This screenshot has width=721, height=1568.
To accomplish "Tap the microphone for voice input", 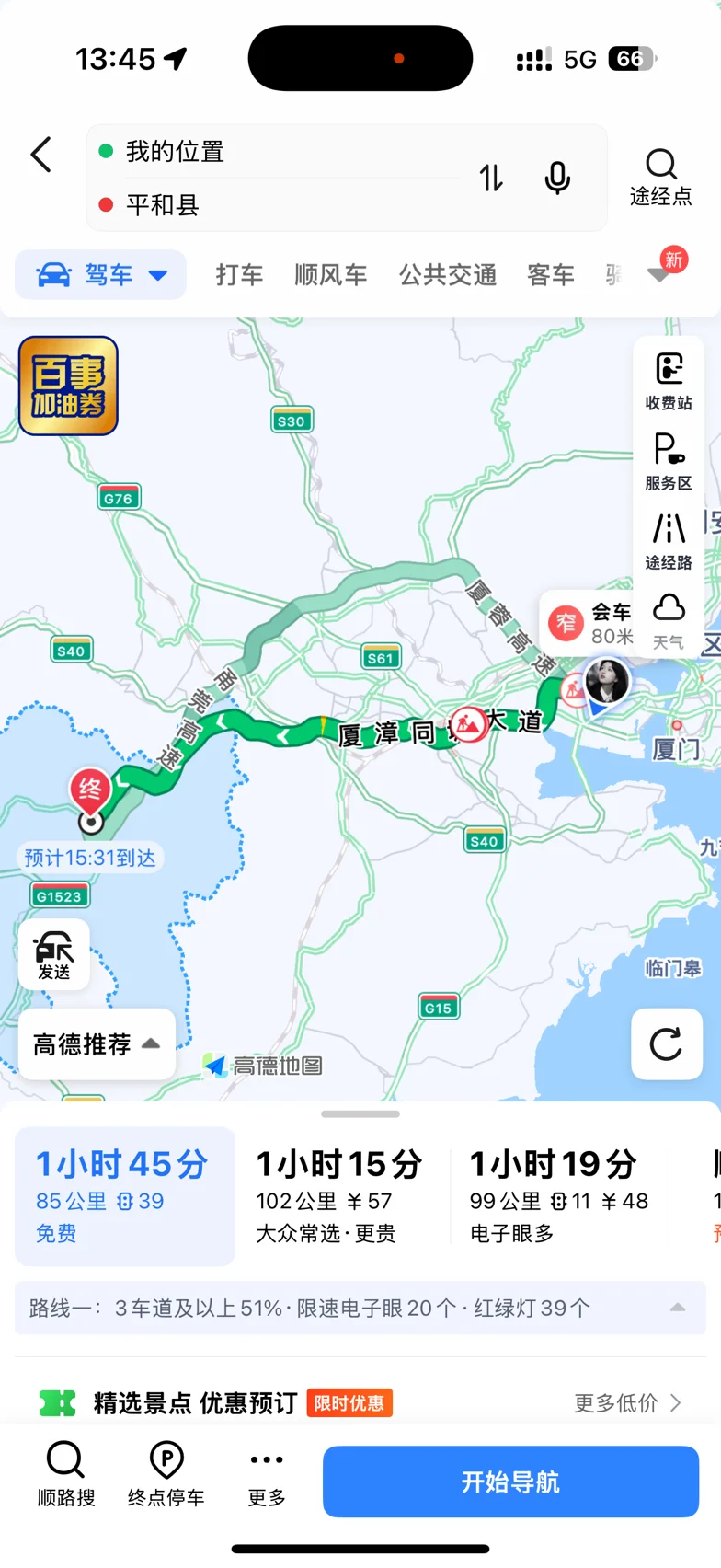I will (557, 178).
